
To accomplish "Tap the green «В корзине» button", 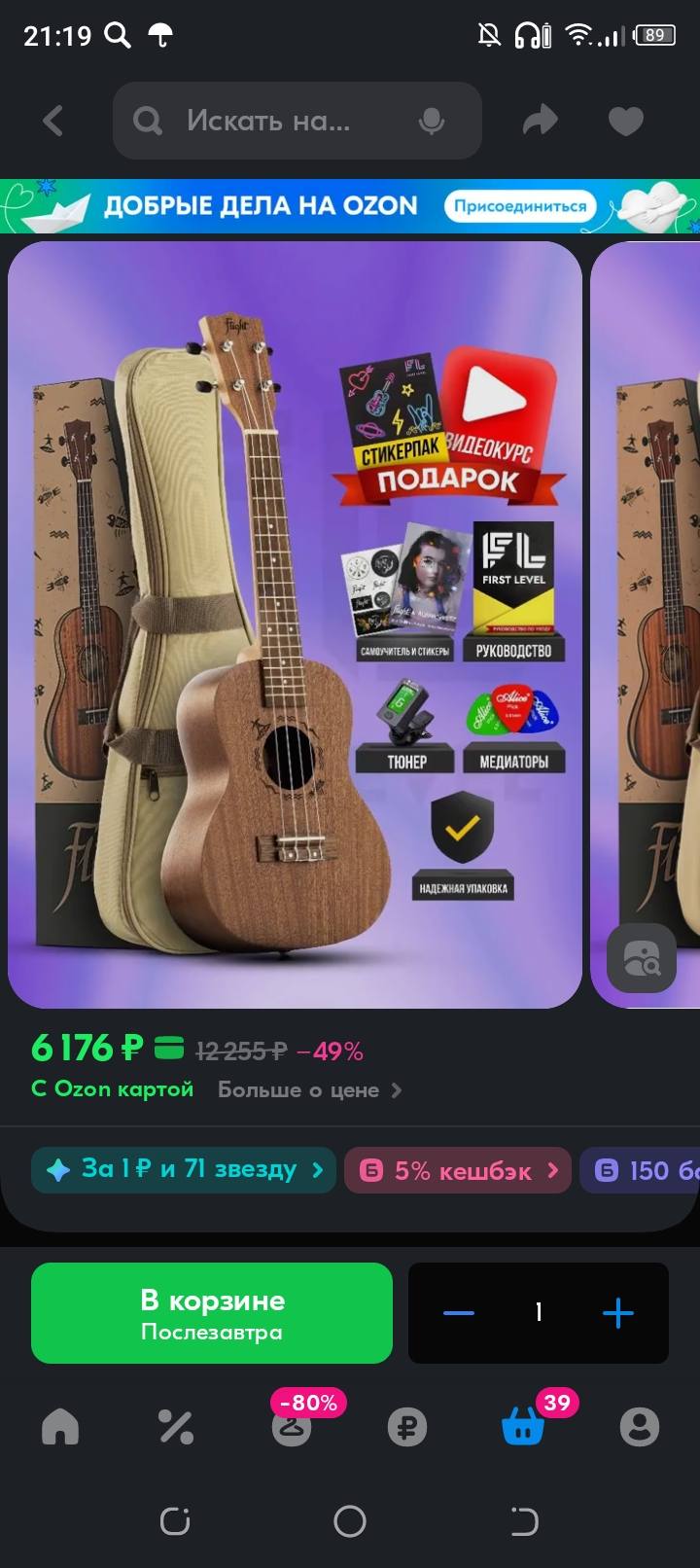I will 212,1313.
